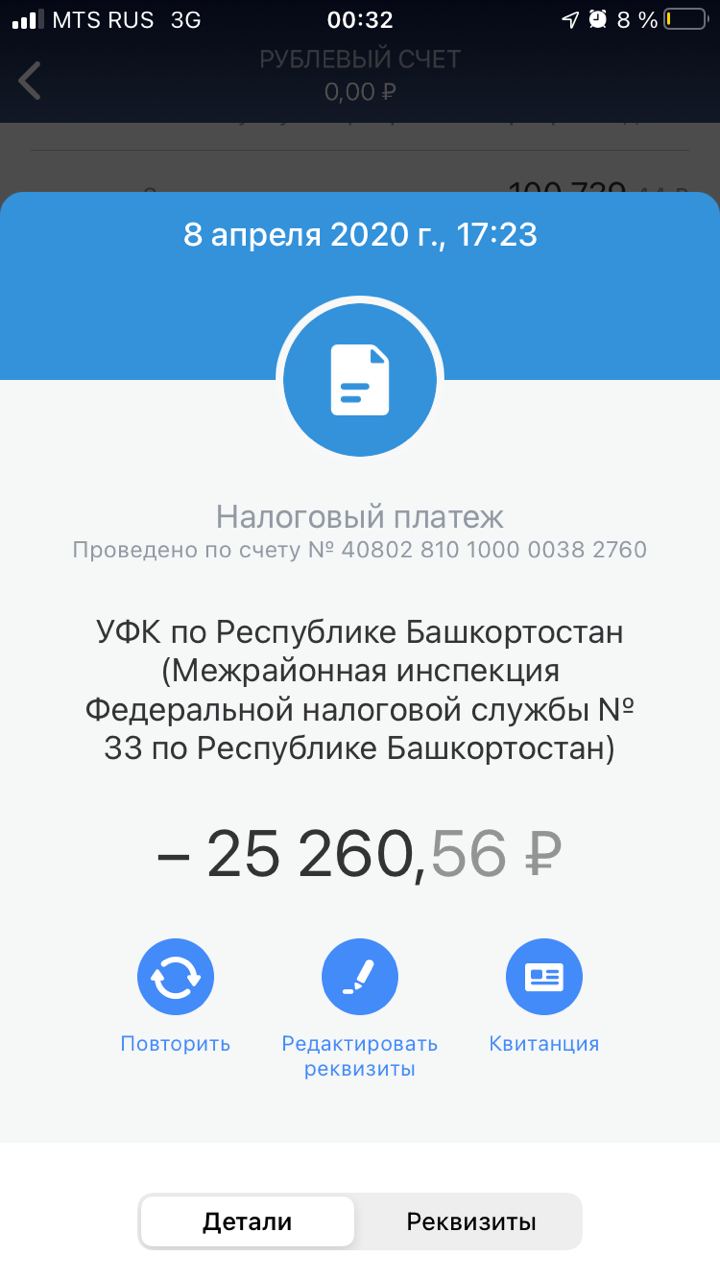720x1280 pixels.
Task: Open Редактировать реквизиты
Action: tap(360, 977)
